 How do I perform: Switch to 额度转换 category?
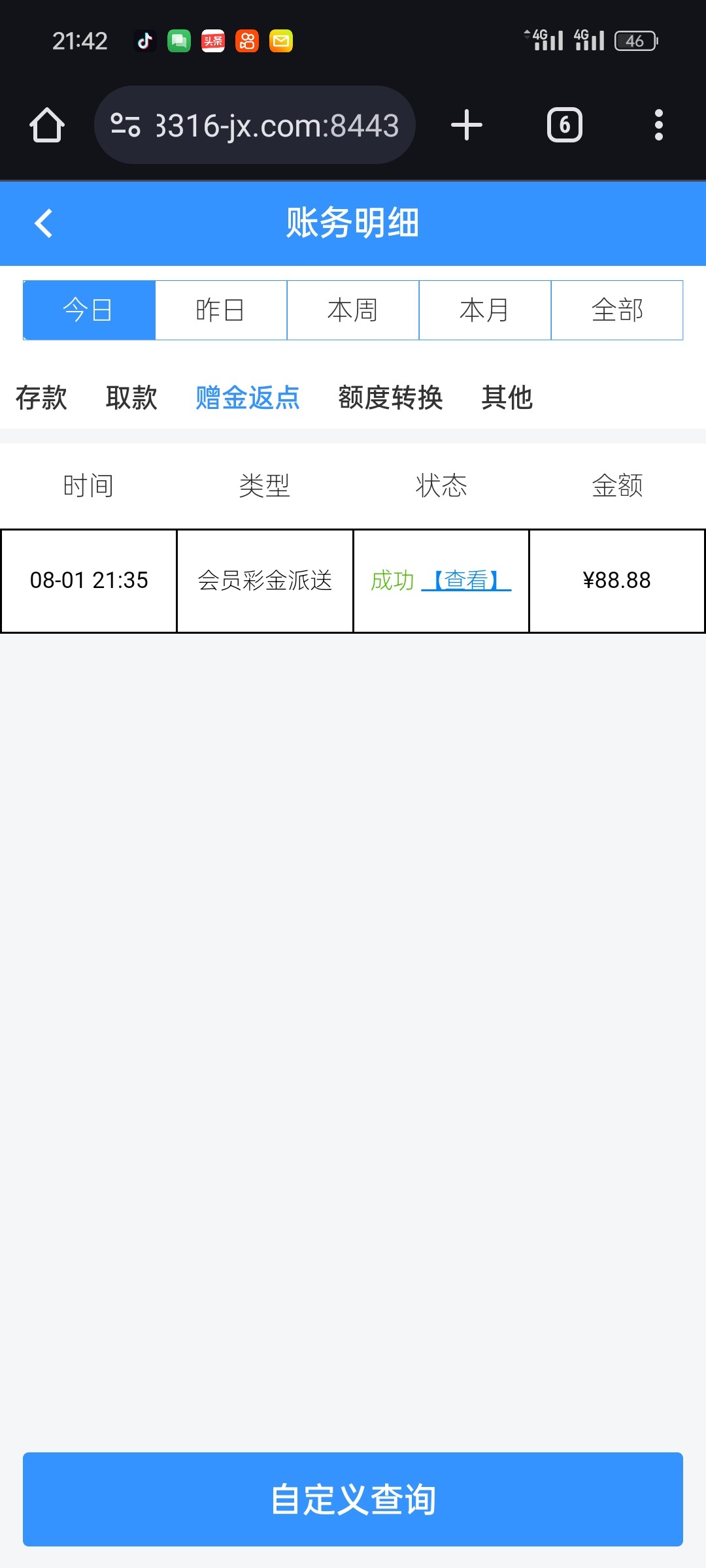click(390, 398)
